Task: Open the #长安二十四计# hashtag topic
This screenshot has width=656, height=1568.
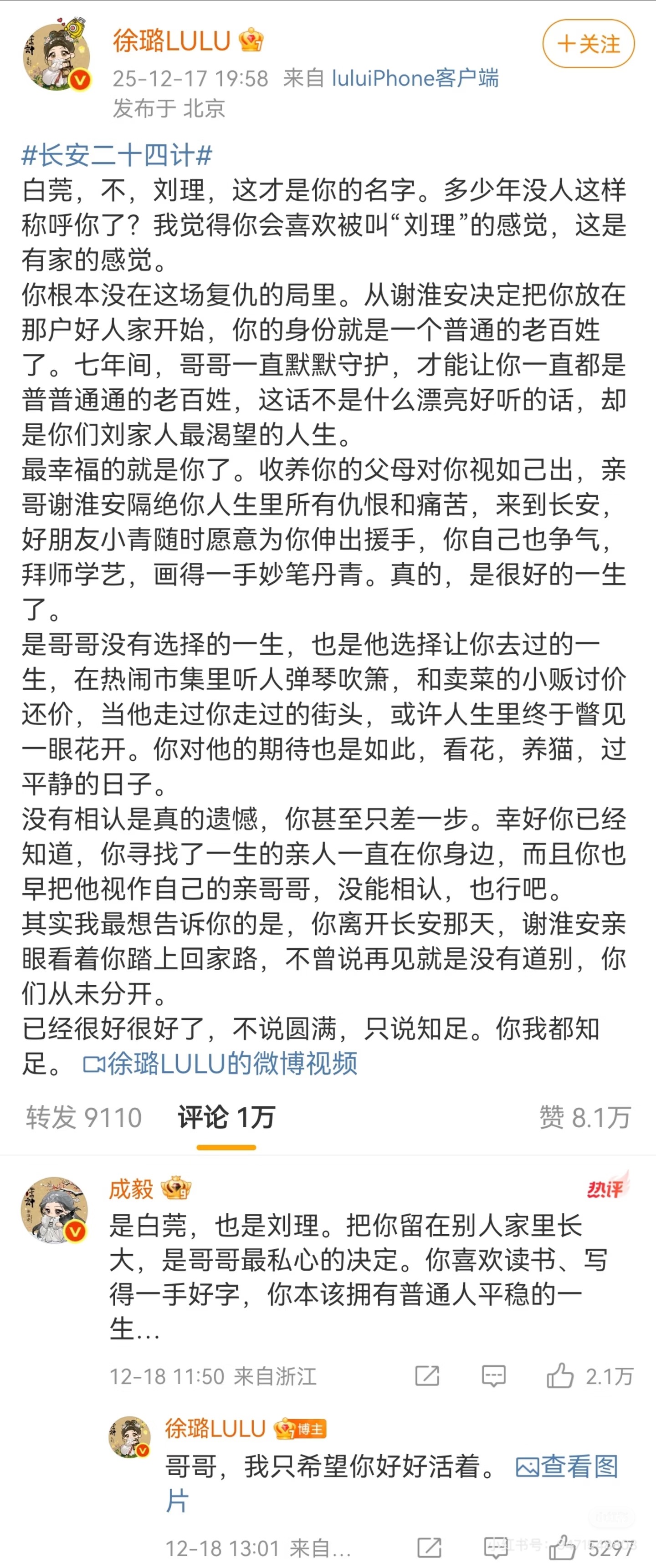Action: 117,155
